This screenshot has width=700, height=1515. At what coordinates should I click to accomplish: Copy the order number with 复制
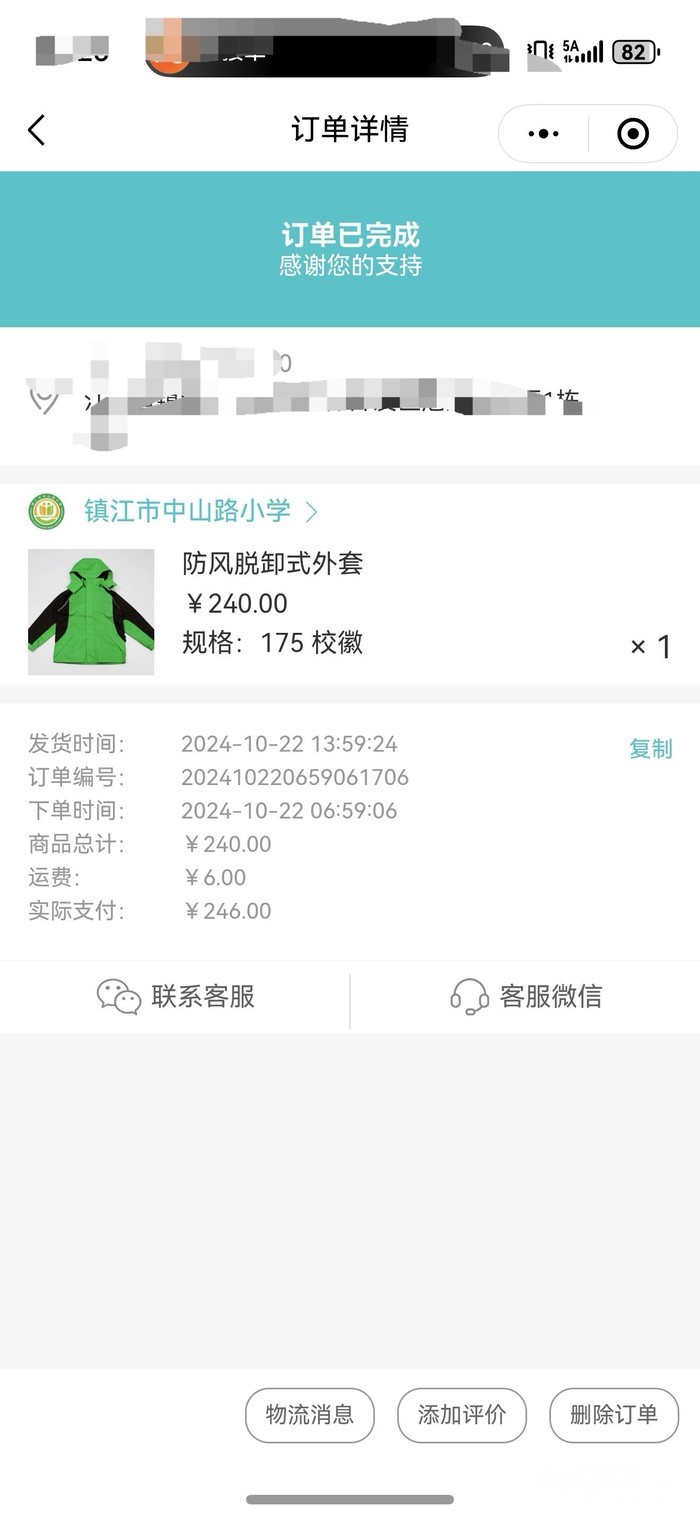650,749
